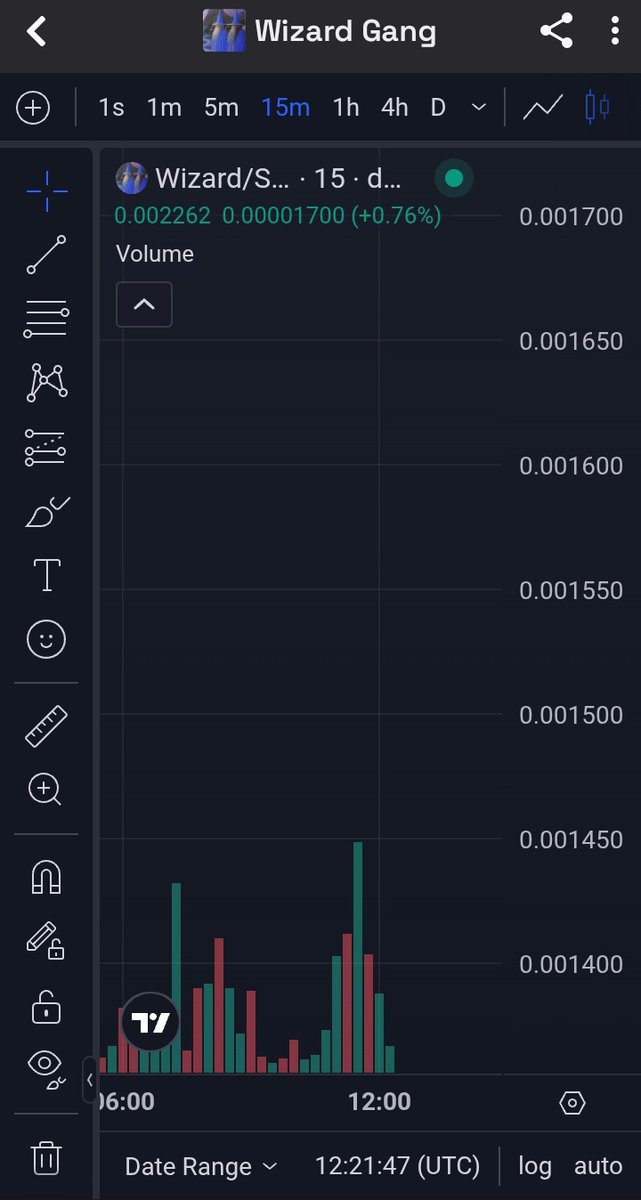Viewport: 641px width, 1200px height.
Task: Open chart settings hexagon icon
Action: 572,1103
